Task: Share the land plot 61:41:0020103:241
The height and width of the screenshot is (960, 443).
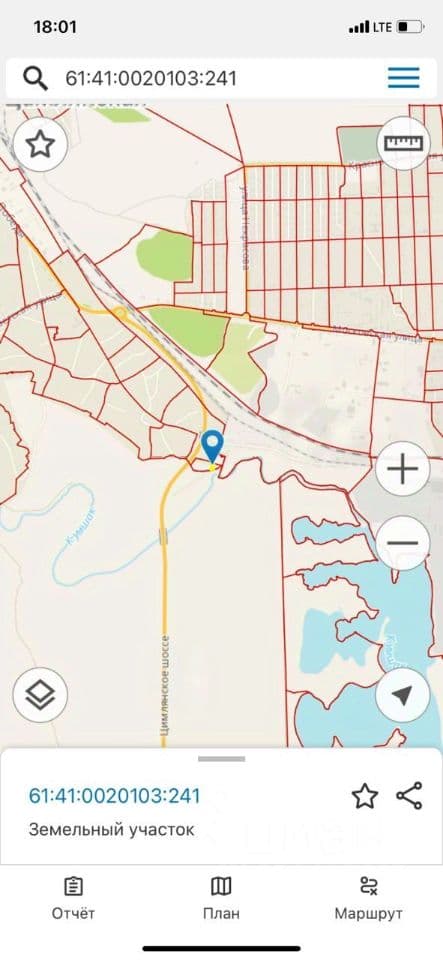Action: tap(409, 796)
